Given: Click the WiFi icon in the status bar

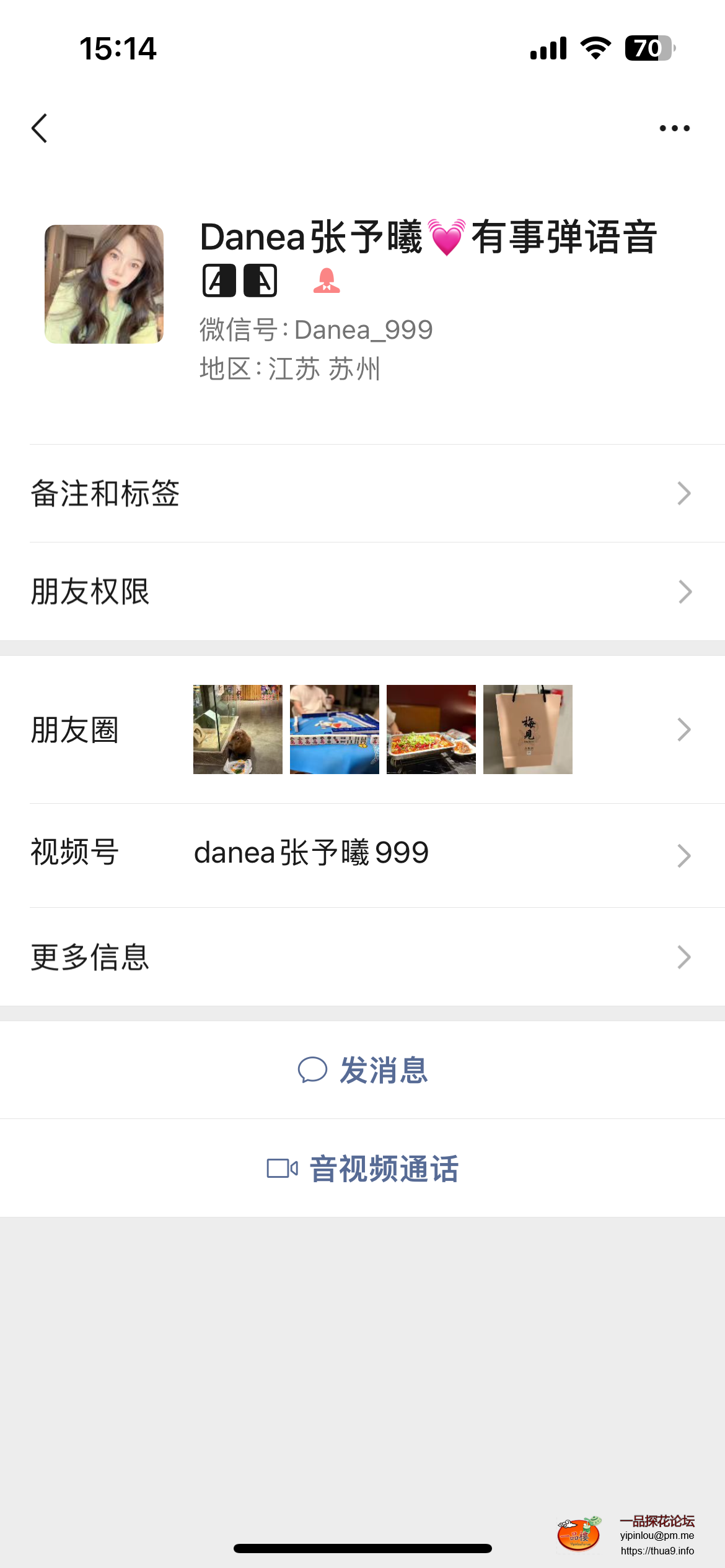Looking at the screenshot, I should tap(594, 48).
